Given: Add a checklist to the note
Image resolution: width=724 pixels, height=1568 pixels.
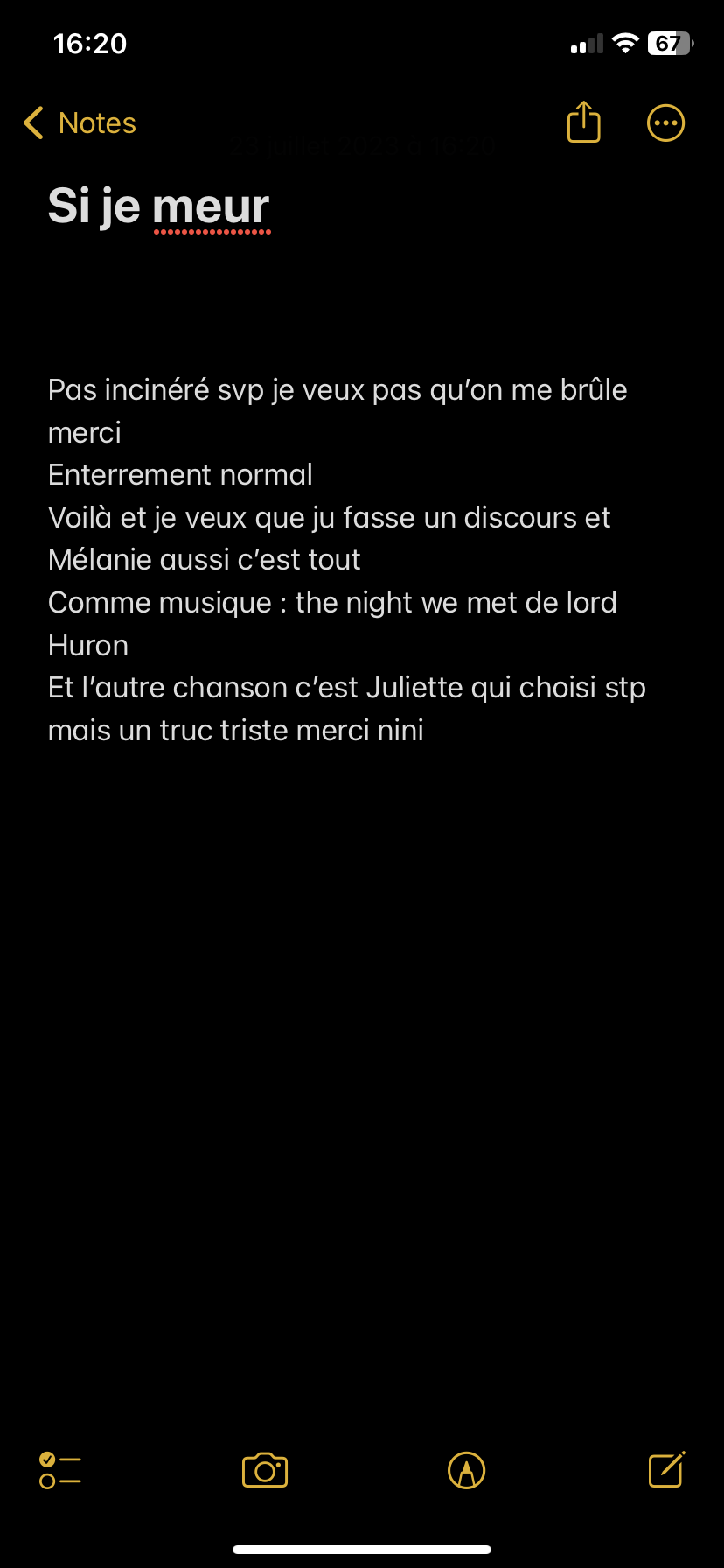Looking at the screenshot, I should [x=60, y=1470].
